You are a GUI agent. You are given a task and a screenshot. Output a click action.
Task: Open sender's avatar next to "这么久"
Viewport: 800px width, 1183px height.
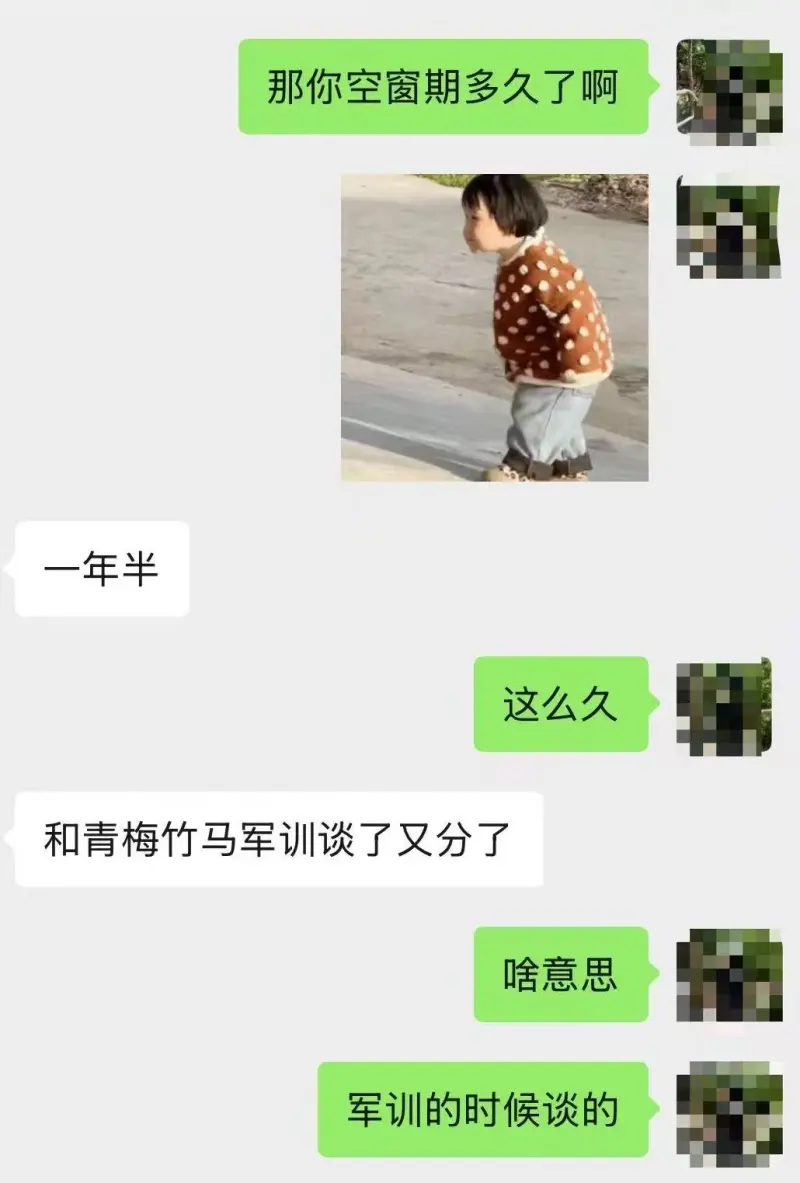click(x=724, y=706)
